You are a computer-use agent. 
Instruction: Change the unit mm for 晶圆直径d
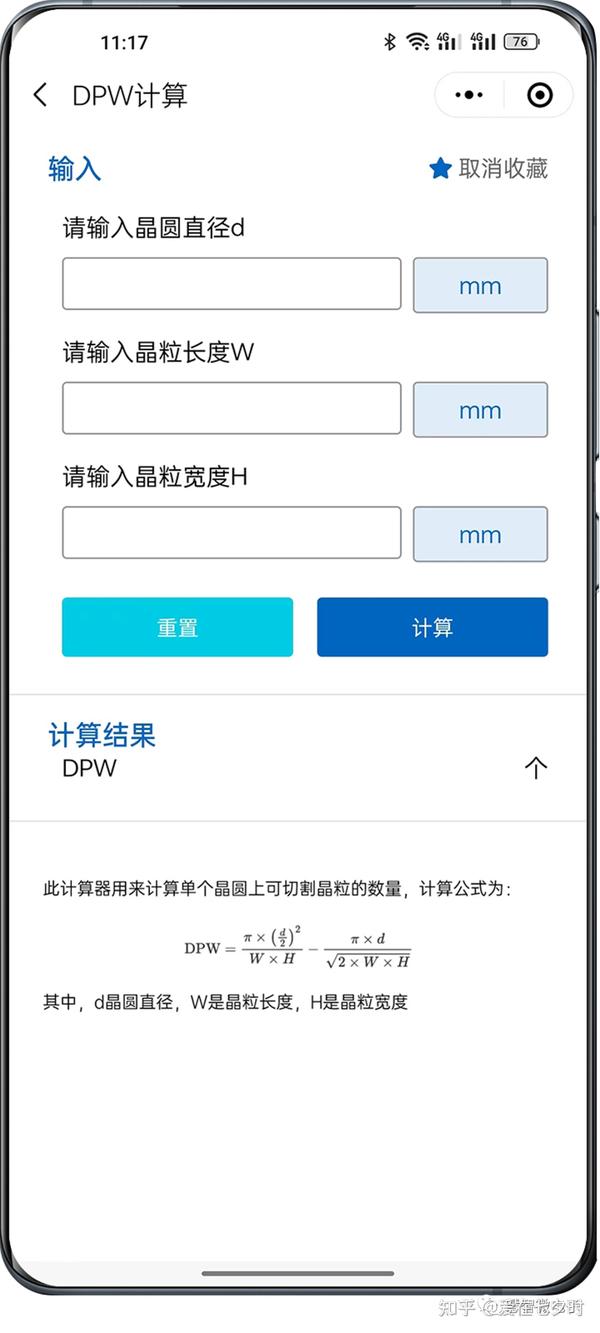coord(480,285)
